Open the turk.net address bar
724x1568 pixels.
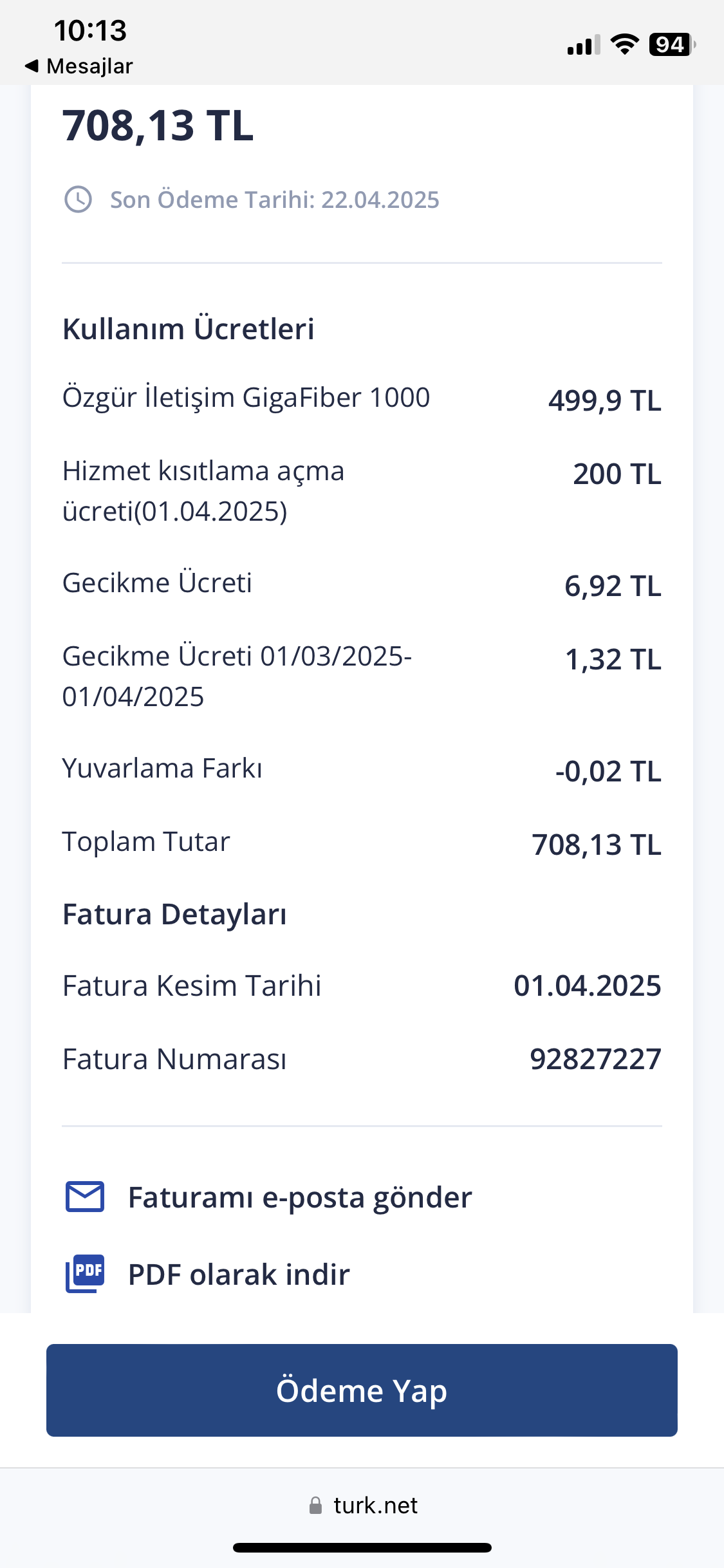[x=362, y=1506]
